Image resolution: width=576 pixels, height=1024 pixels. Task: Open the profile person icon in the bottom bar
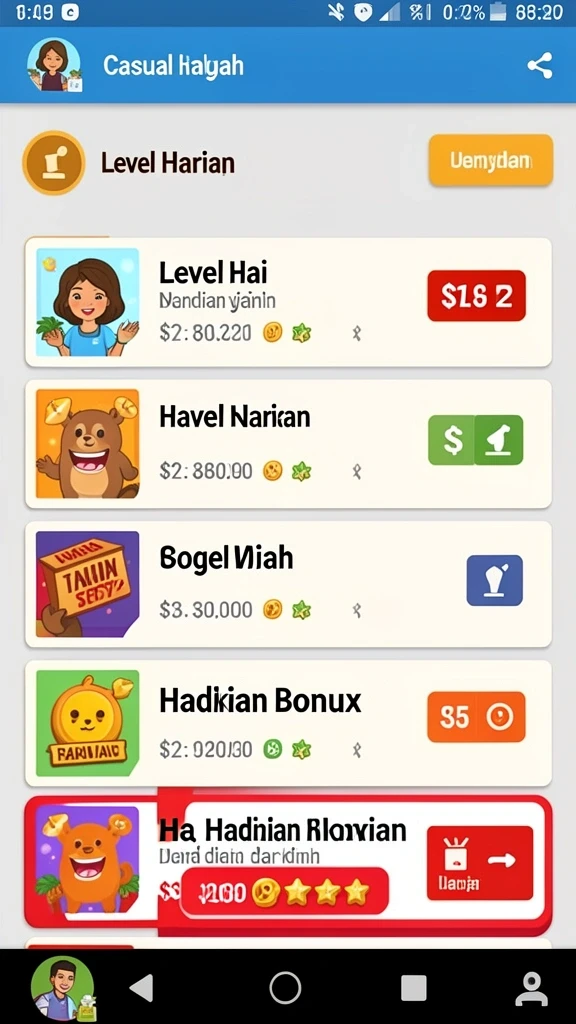(532, 989)
